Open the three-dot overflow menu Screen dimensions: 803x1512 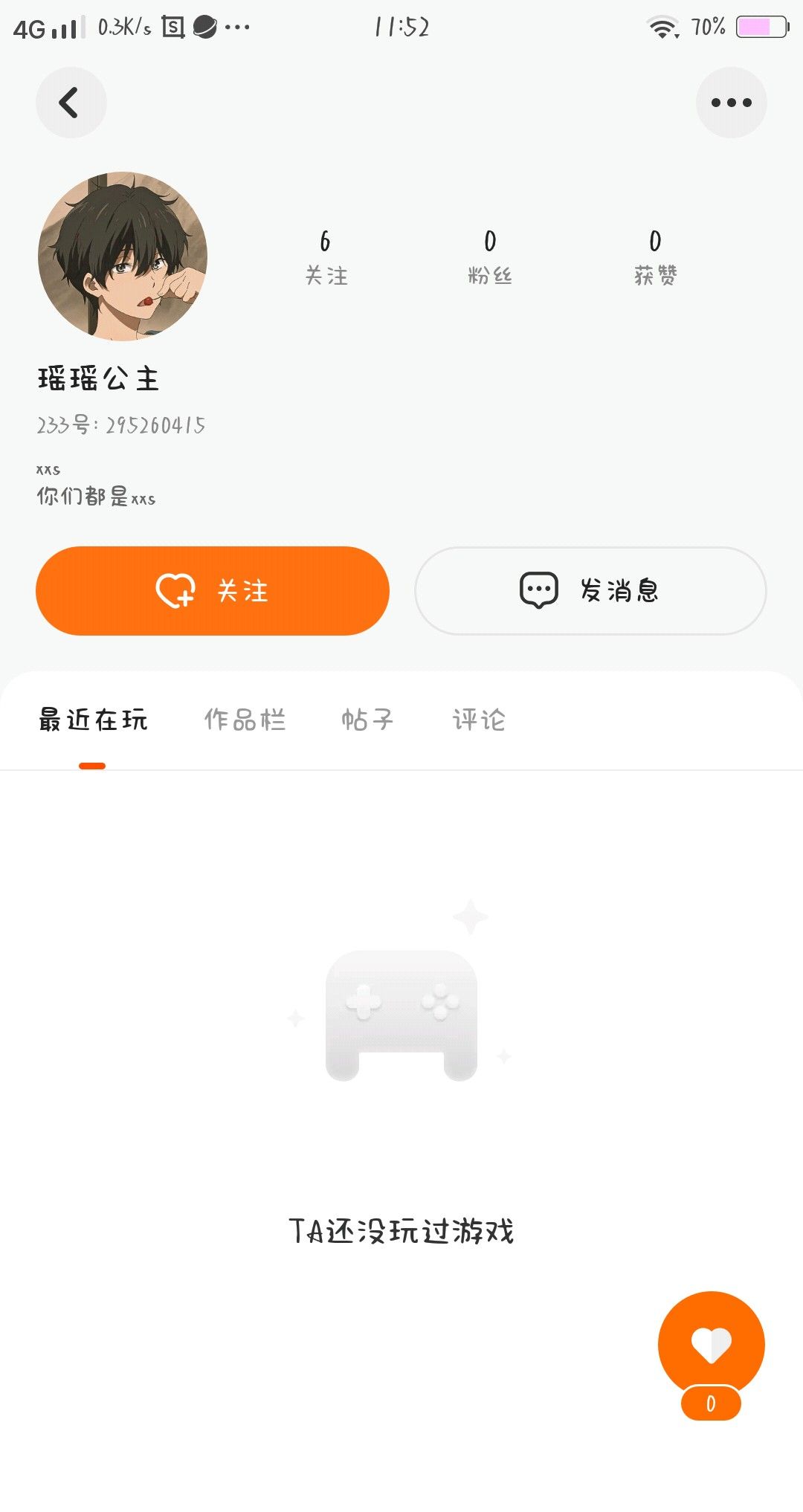pyautogui.click(x=731, y=103)
